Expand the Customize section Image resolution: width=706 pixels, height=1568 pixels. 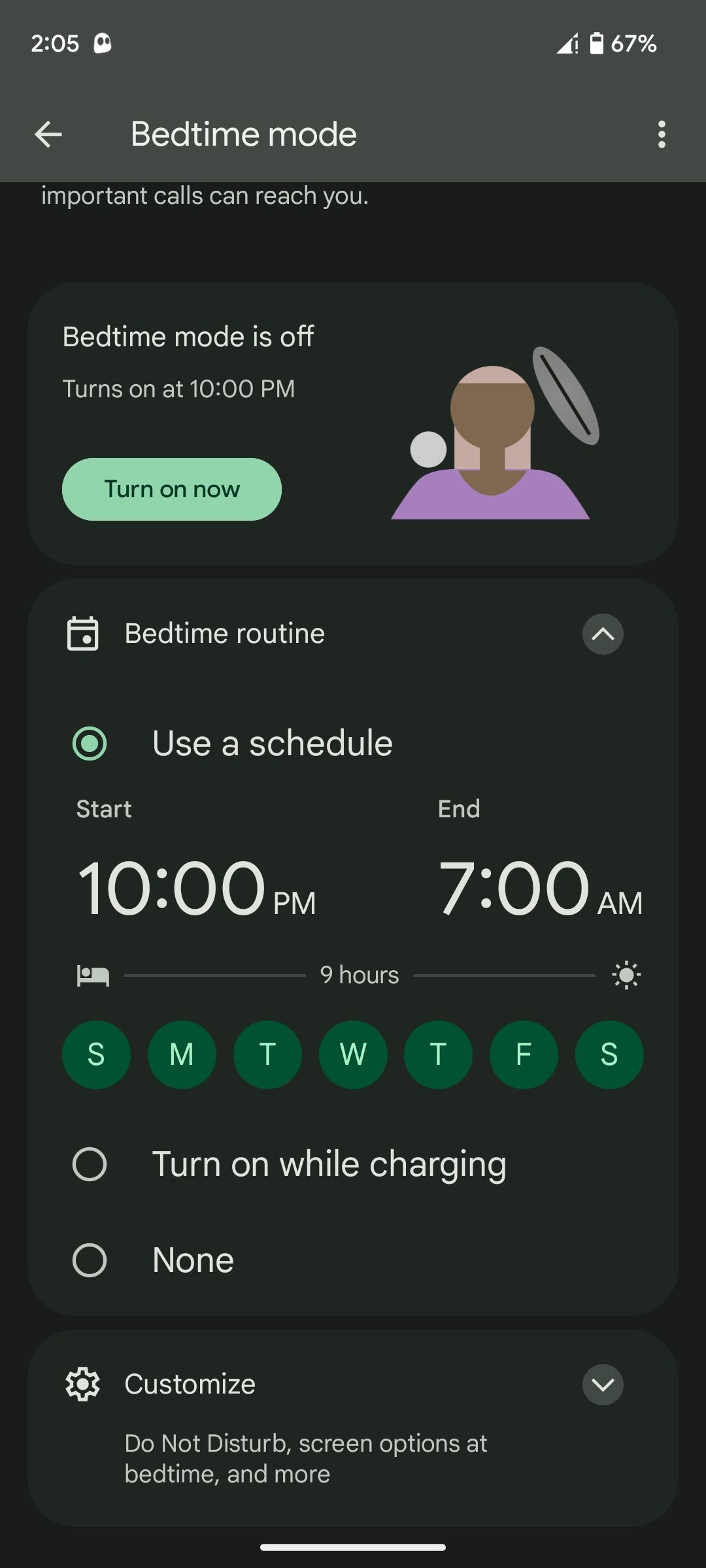pos(602,1384)
